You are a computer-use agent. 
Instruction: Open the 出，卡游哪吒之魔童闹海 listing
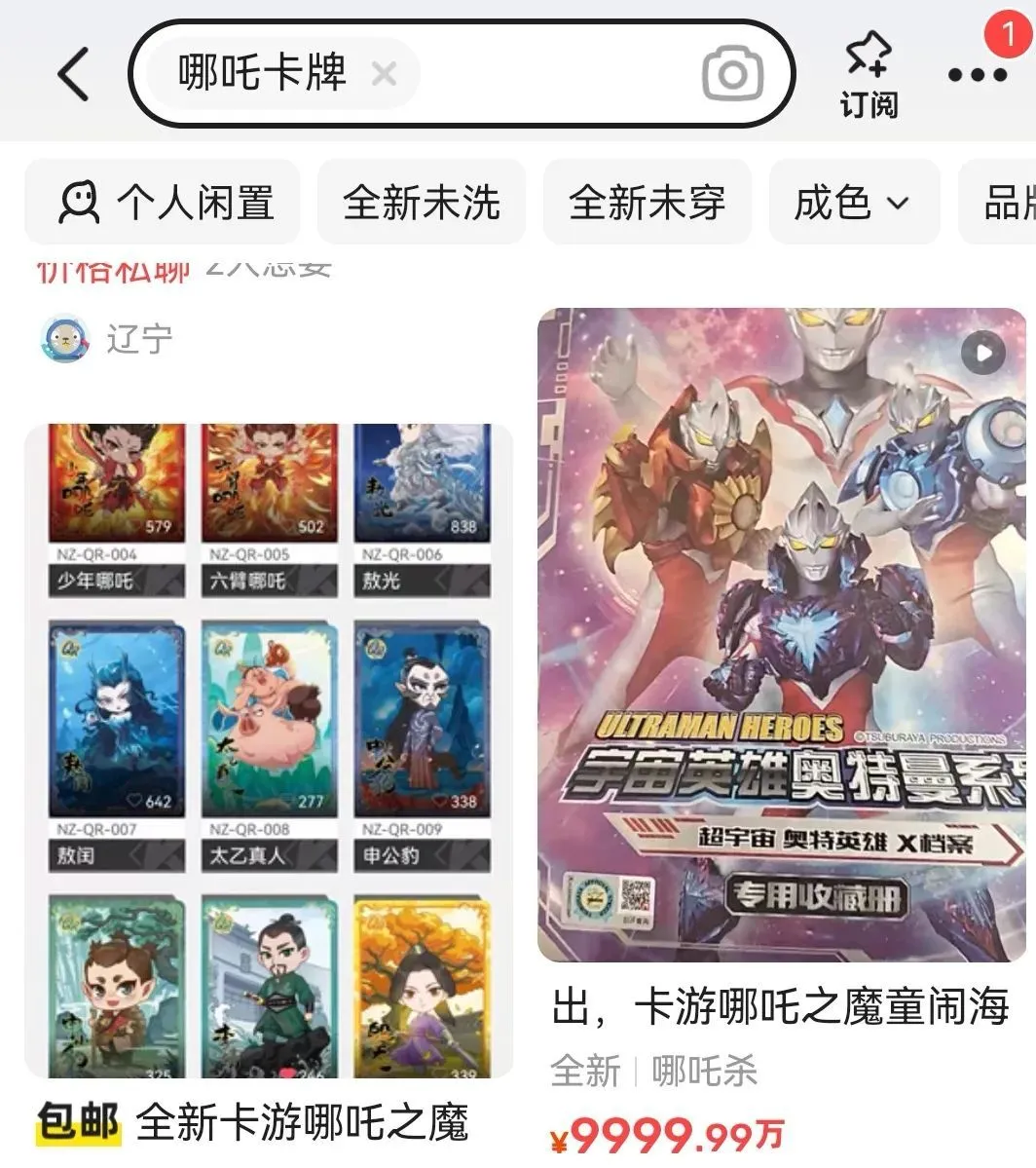click(x=781, y=1005)
